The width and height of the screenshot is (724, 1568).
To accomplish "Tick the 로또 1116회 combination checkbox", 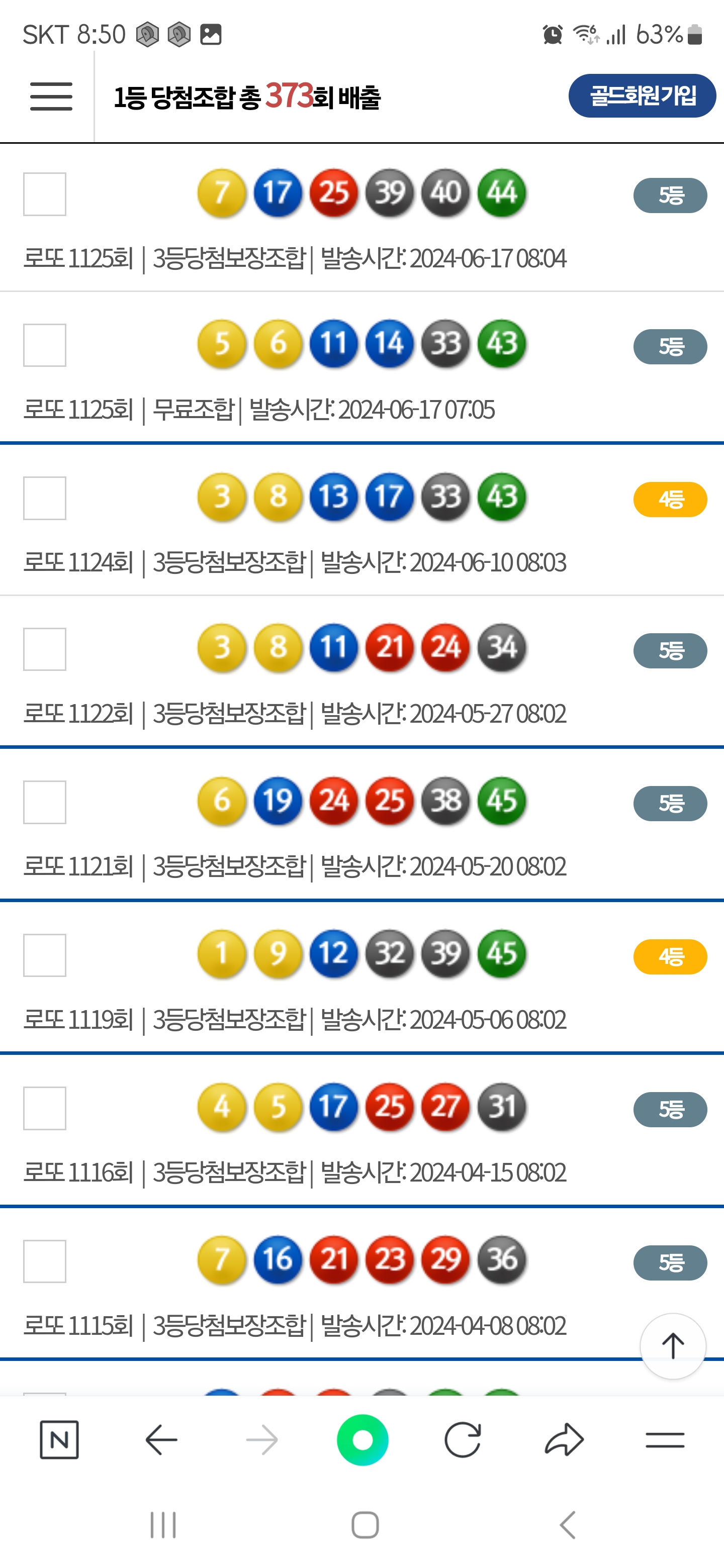I will click(44, 1108).
